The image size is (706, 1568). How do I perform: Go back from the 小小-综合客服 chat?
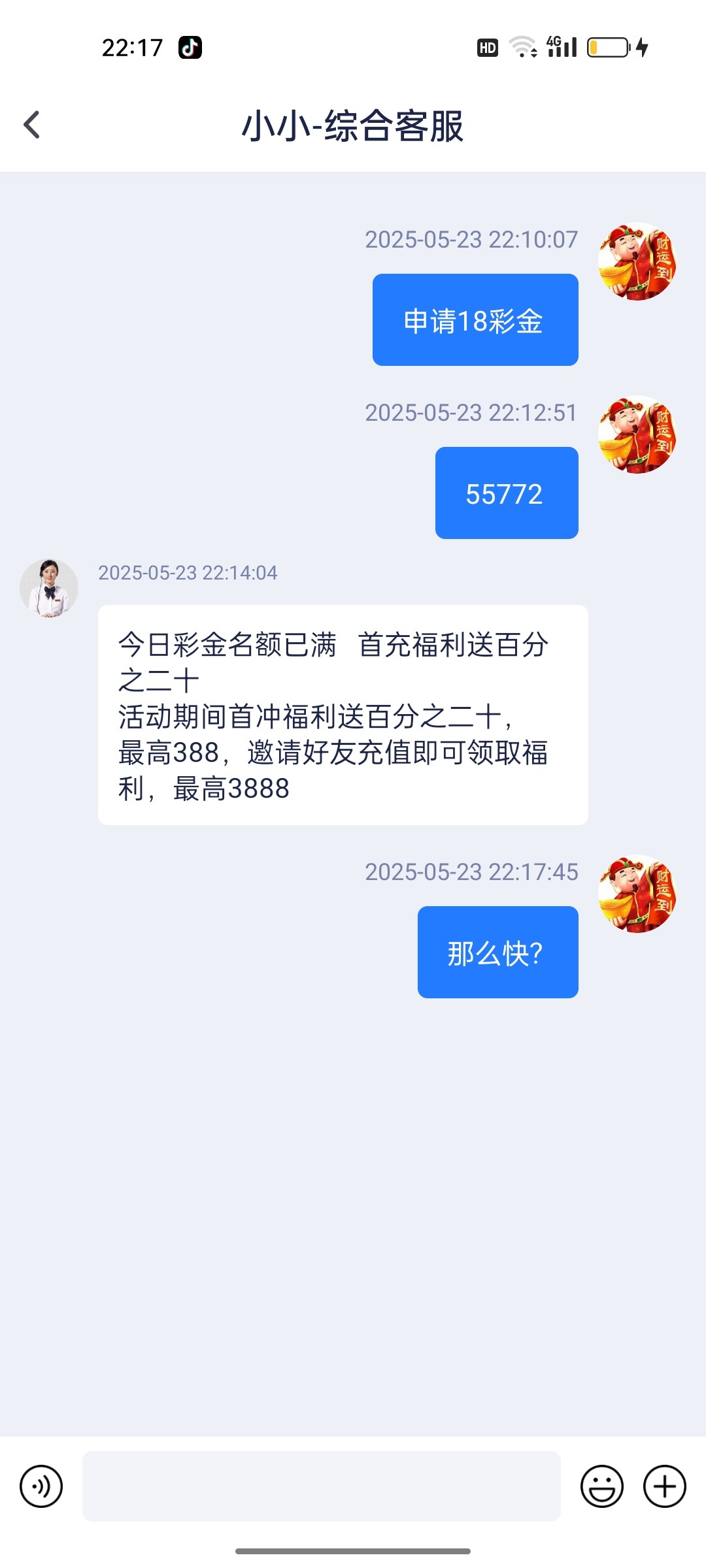(31, 125)
